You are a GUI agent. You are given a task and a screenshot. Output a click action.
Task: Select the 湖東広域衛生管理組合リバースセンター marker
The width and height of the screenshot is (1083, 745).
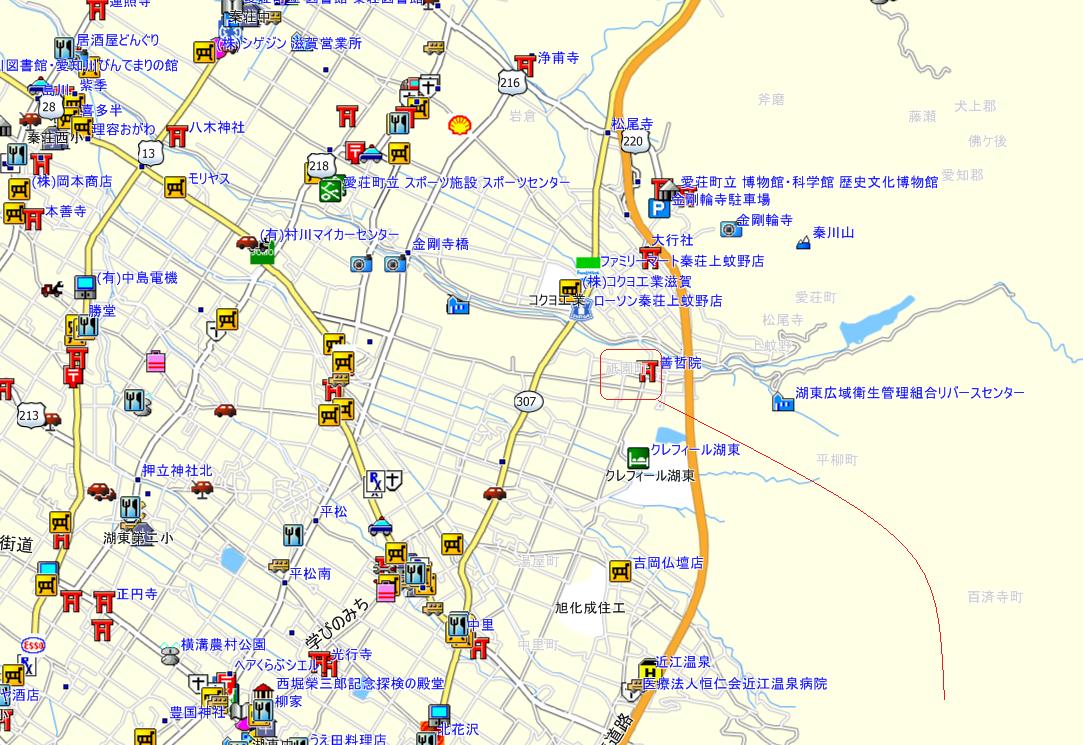pyautogui.click(x=783, y=402)
